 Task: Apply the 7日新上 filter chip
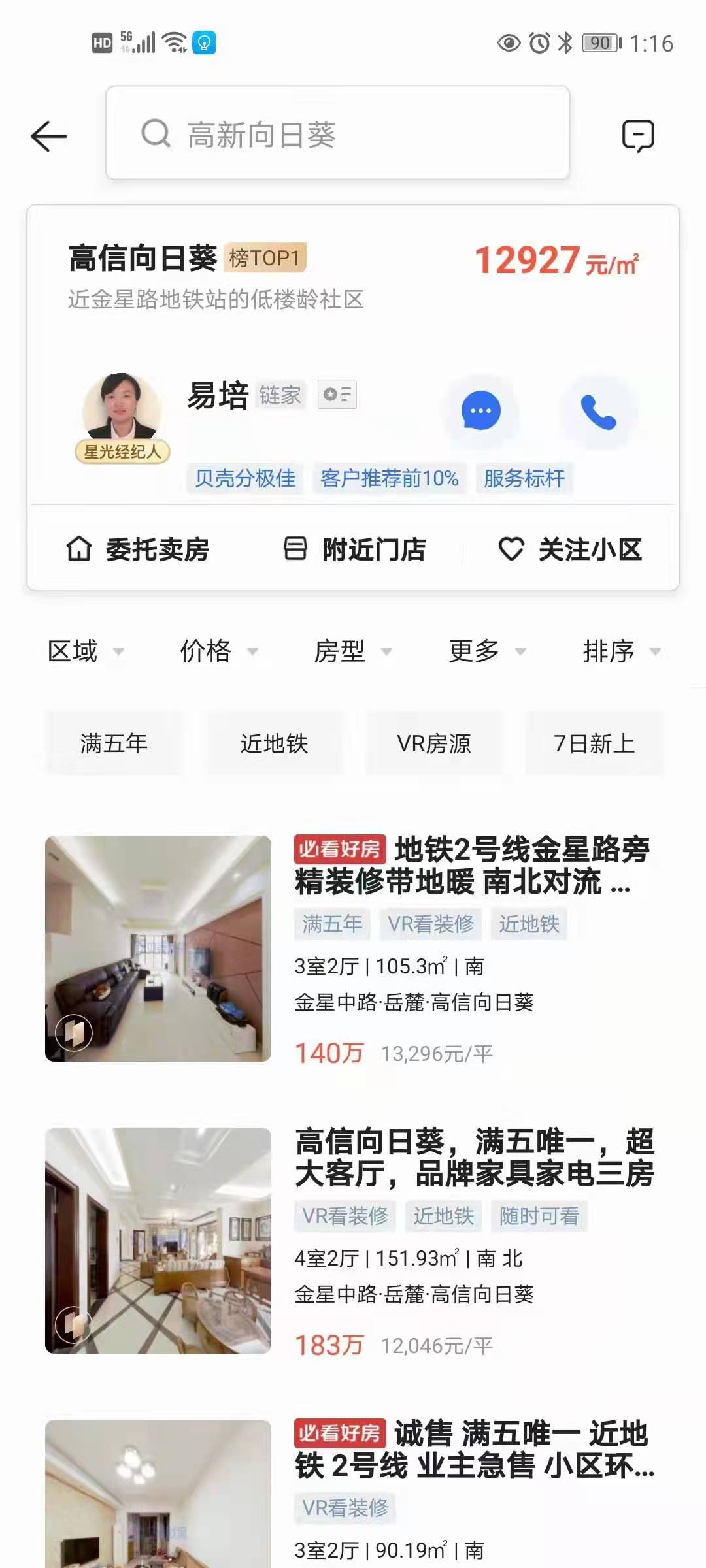point(594,743)
